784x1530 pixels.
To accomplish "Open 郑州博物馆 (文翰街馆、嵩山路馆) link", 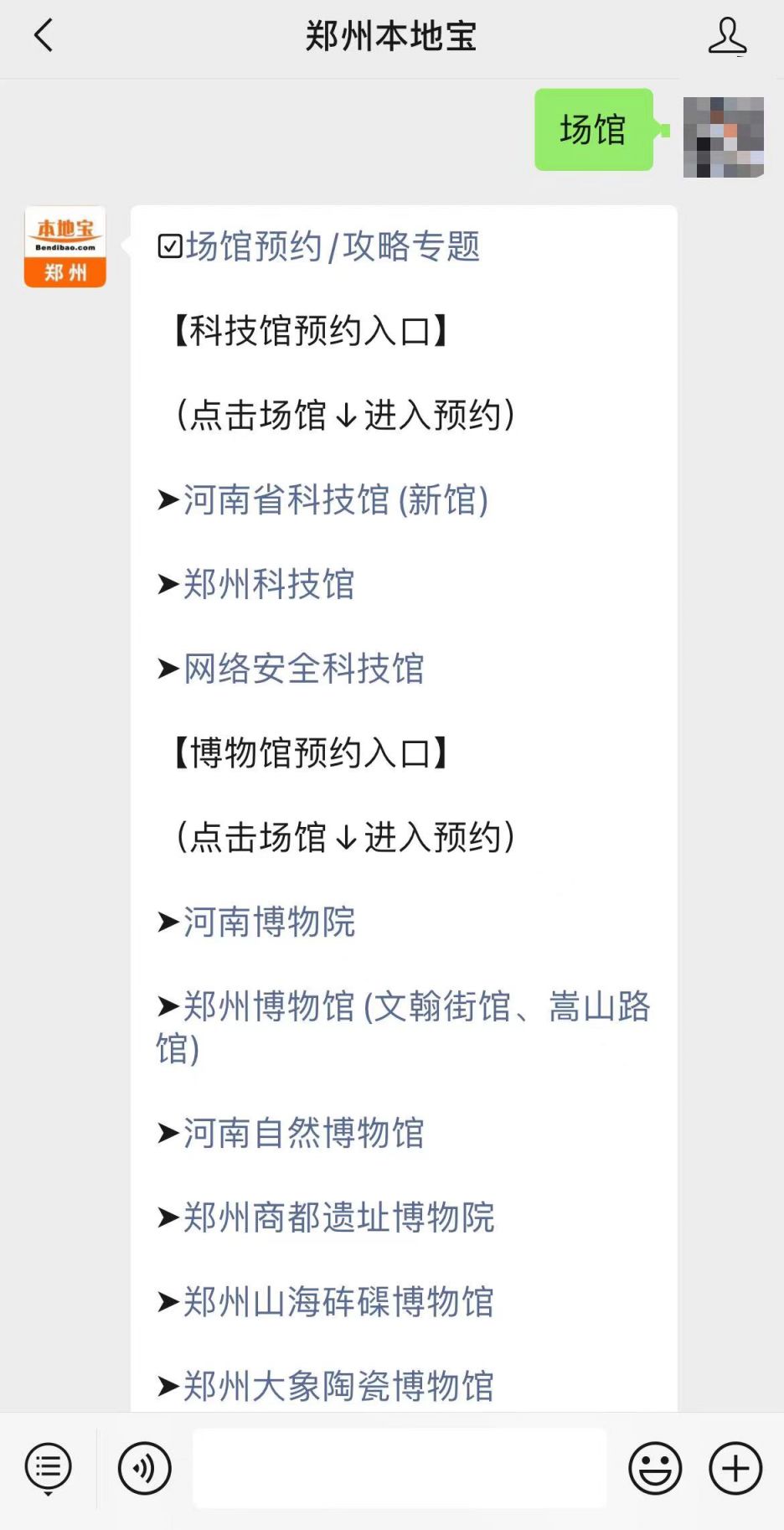I will click(x=403, y=1027).
